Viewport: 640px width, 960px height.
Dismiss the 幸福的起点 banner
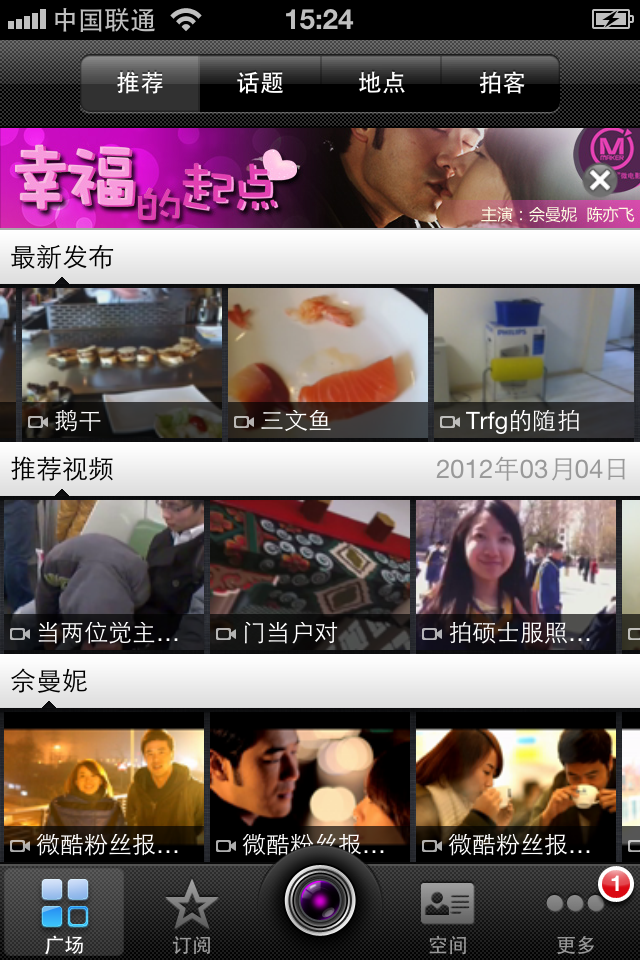pos(600,180)
